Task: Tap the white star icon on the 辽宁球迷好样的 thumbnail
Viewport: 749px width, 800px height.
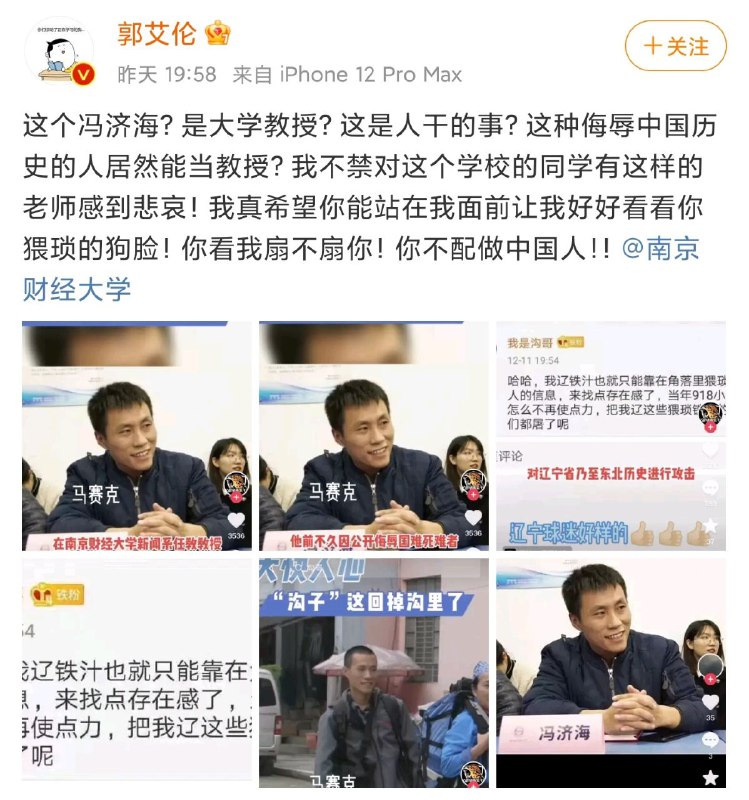Action: click(710, 525)
